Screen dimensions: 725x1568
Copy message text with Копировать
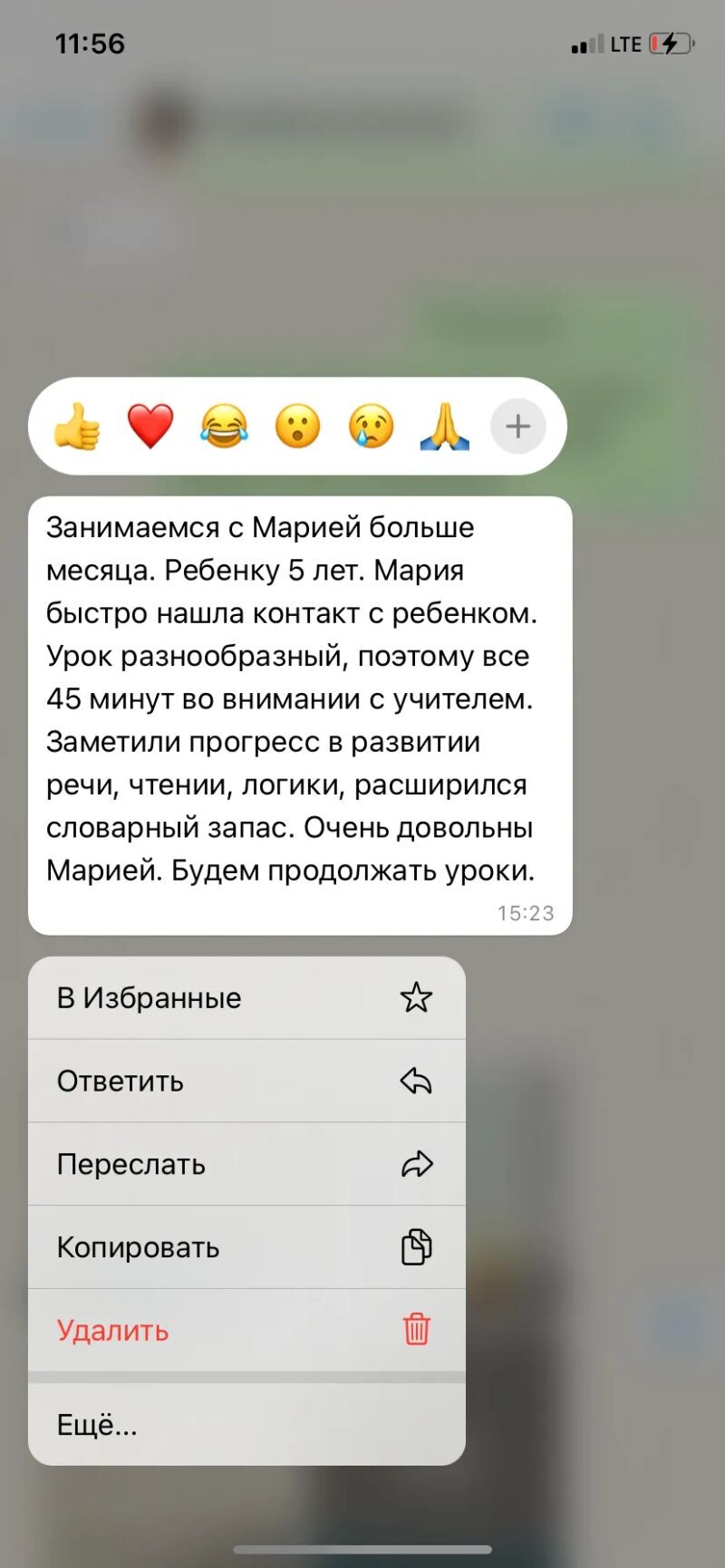coord(246,1247)
